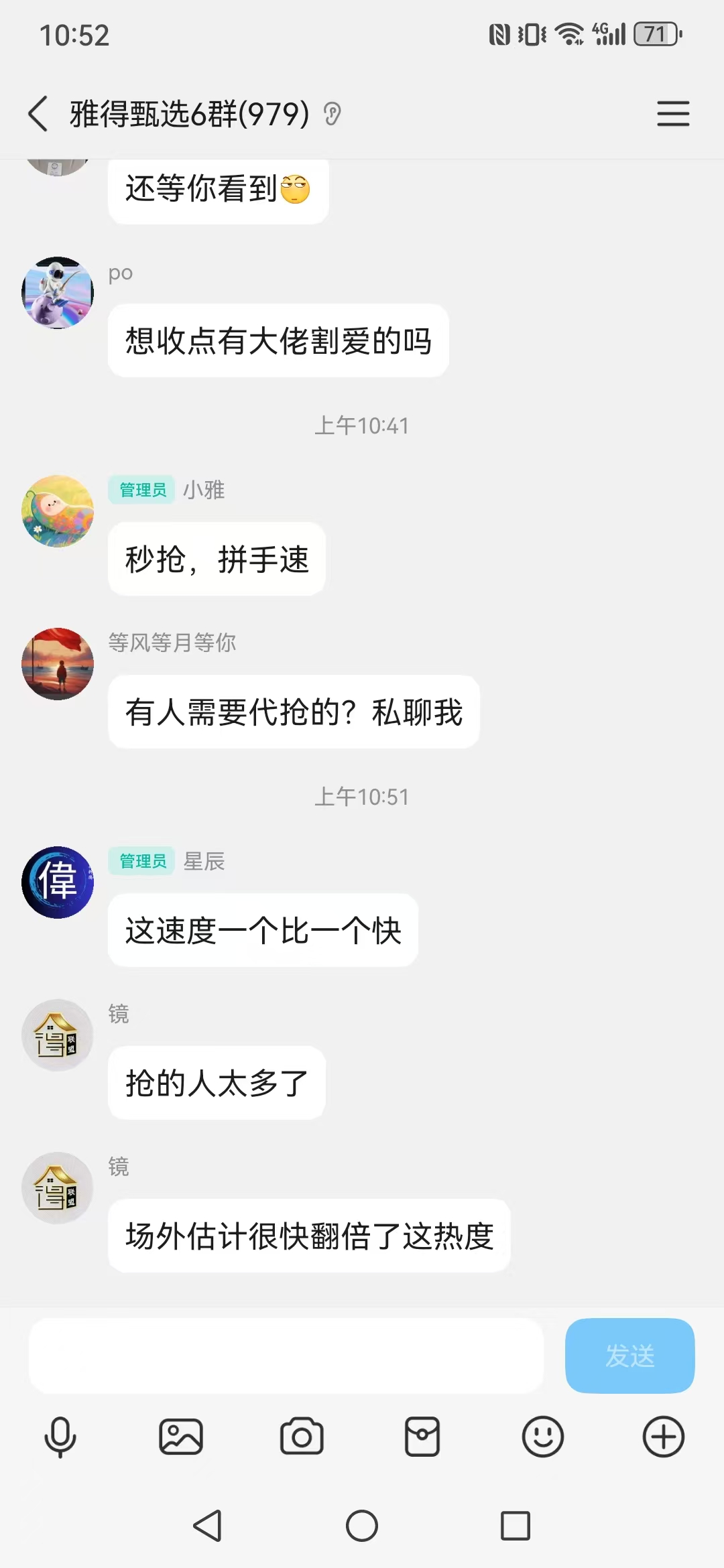
Task: Tap the plus icon for more attachments
Action: point(663,1436)
